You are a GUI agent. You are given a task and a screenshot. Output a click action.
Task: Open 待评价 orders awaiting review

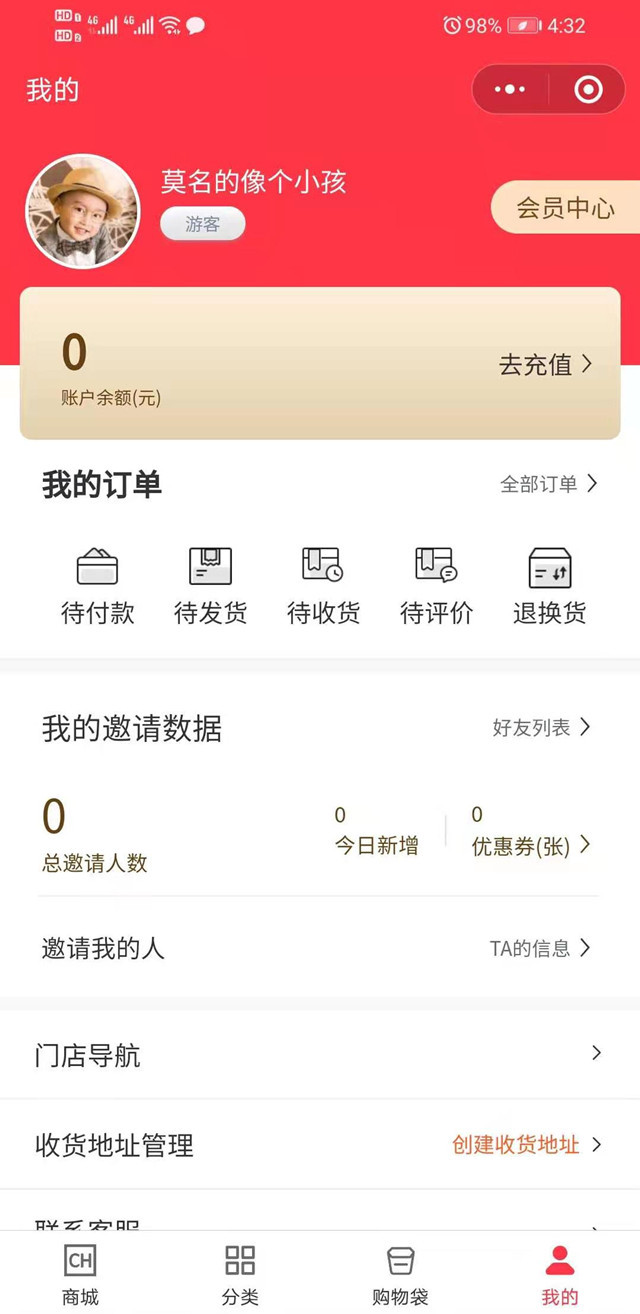pos(436,586)
